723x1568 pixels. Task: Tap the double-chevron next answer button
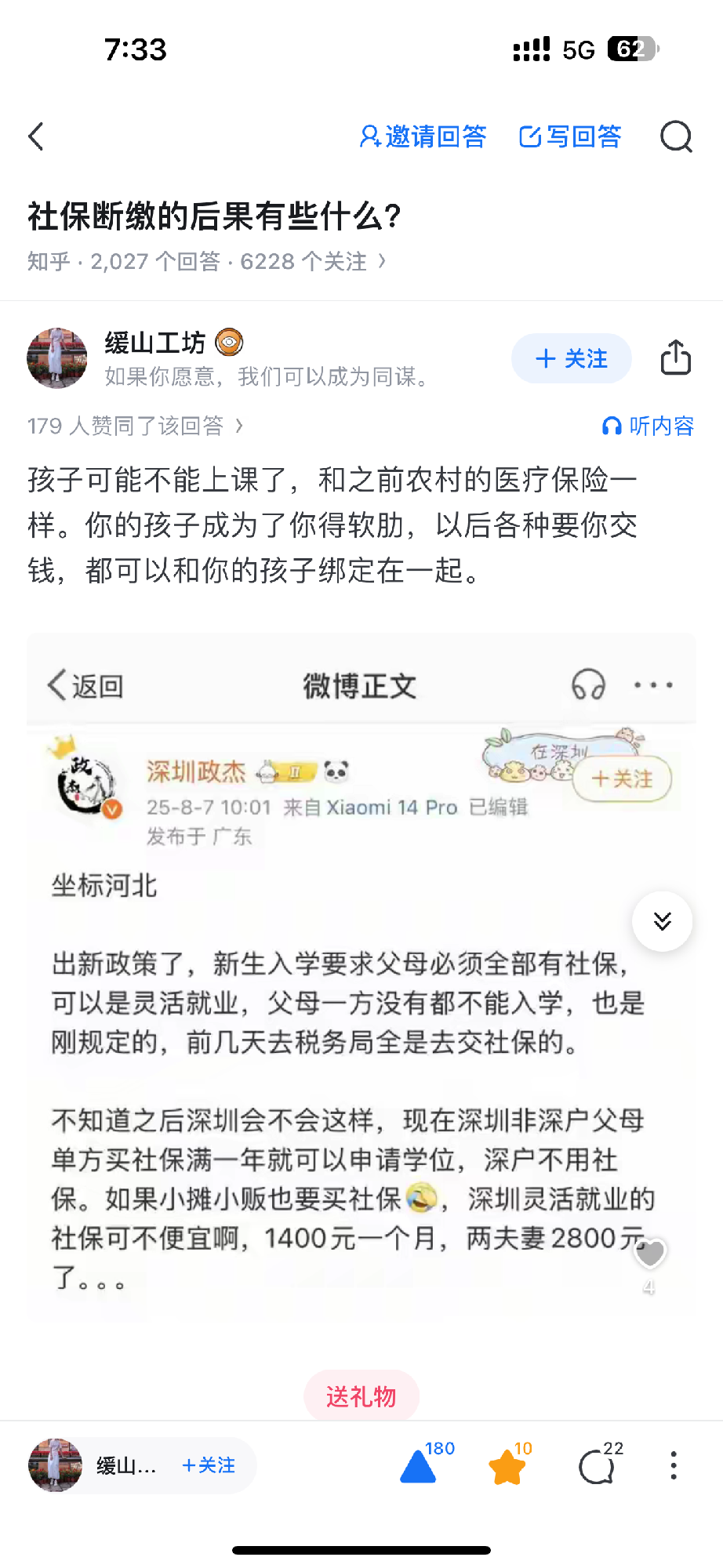663,921
